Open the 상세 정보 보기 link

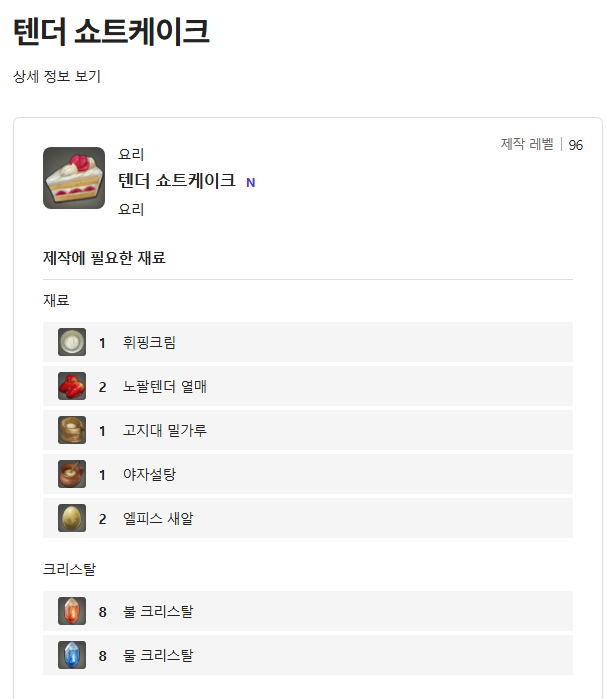[57, 76]
